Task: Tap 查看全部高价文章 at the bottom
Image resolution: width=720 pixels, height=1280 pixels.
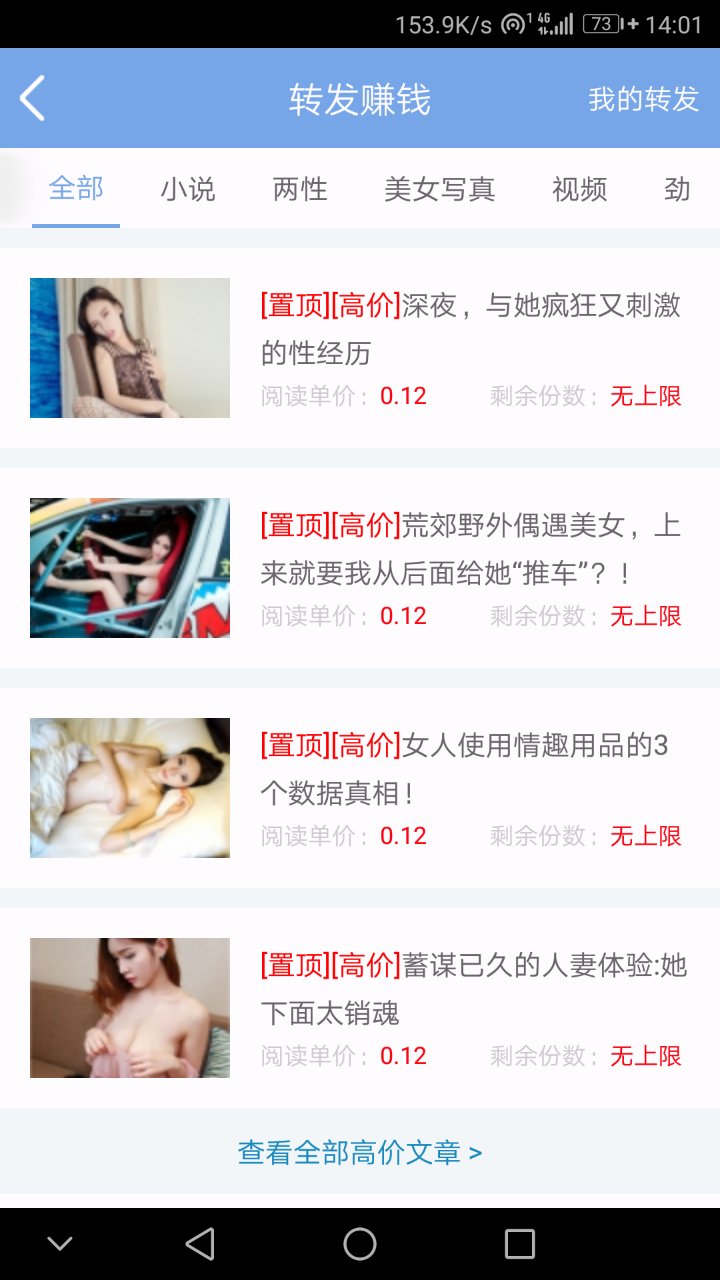Action: [360, 1151]
